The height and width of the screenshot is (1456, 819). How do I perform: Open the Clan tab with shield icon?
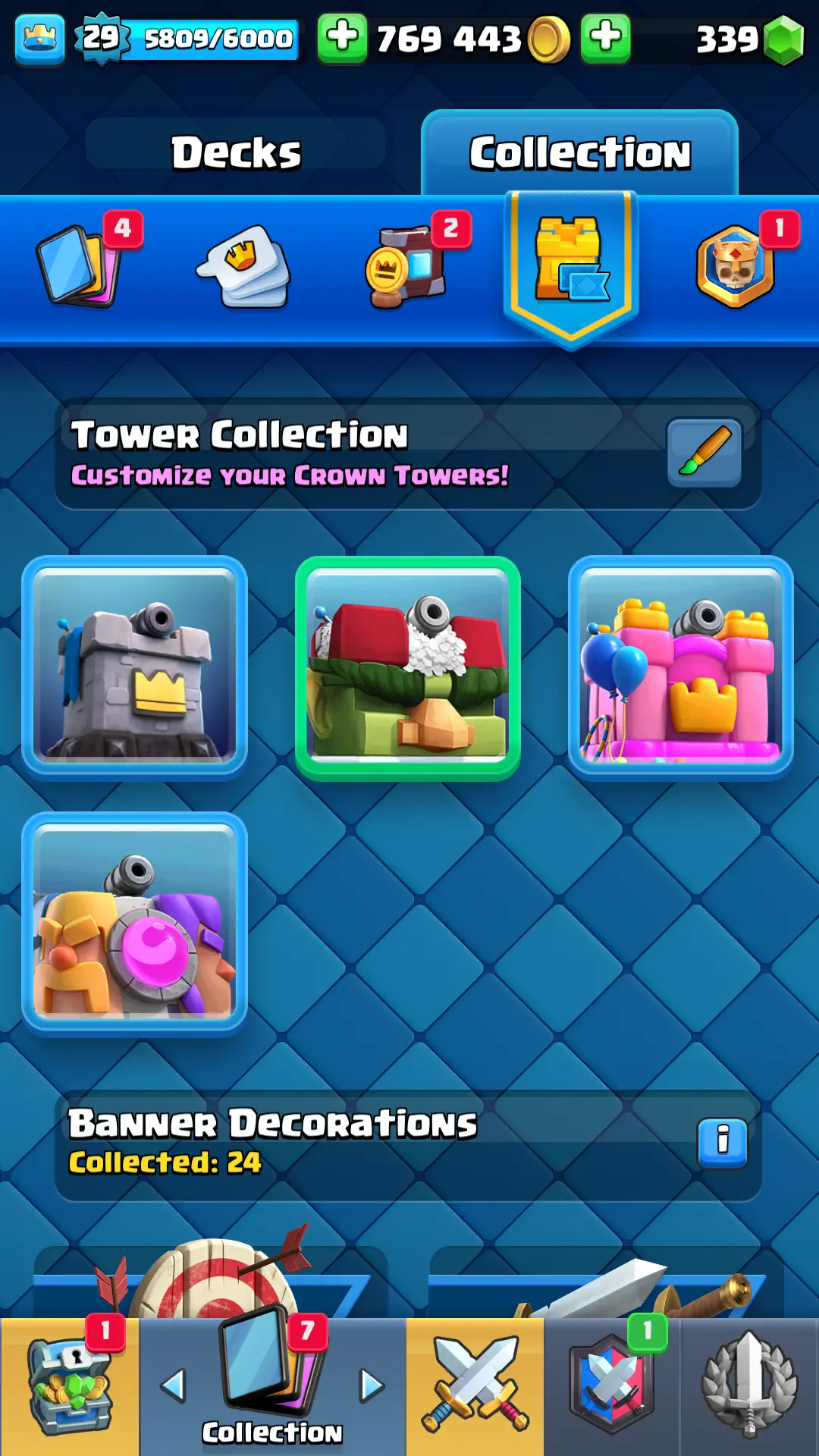(x=613, y=1386)
